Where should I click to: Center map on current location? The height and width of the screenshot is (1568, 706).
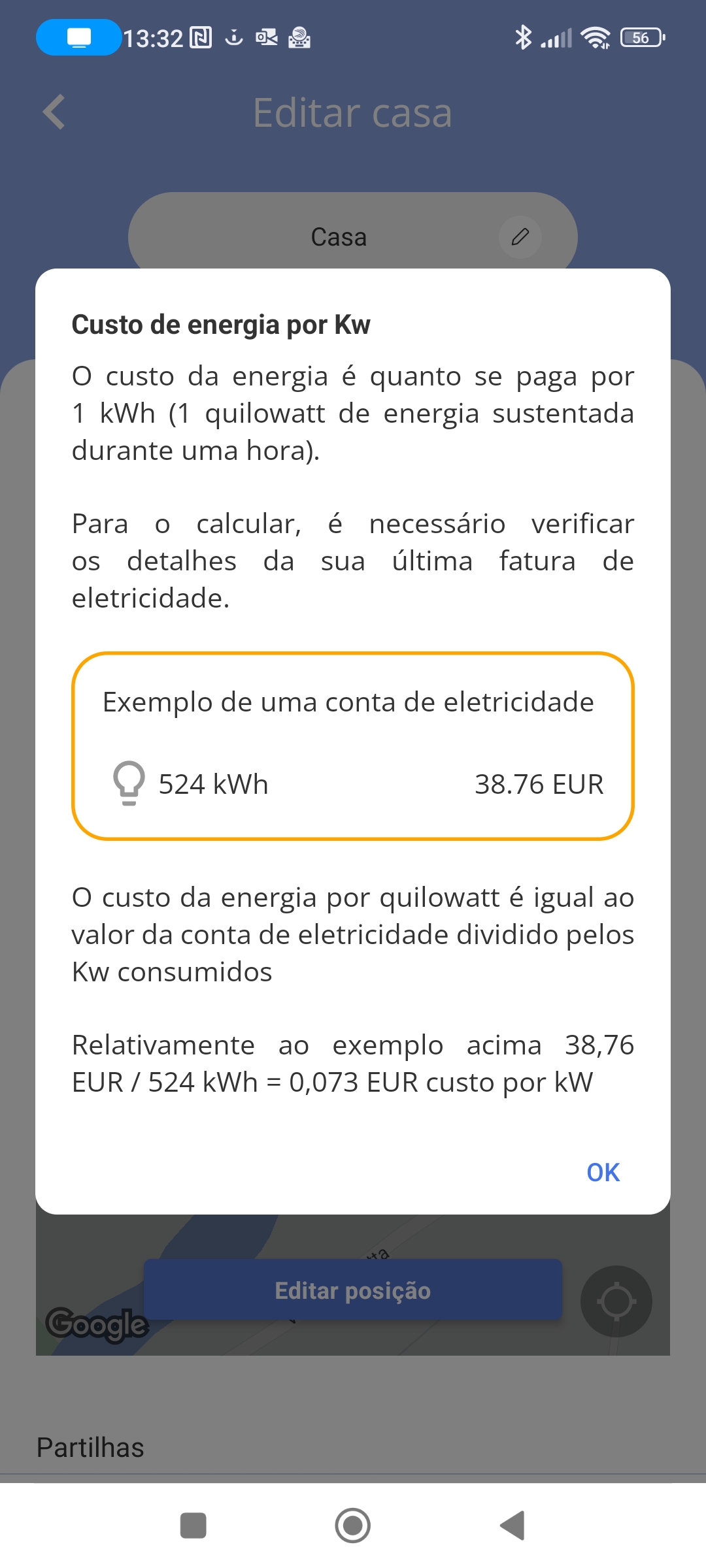[616, 1301]
